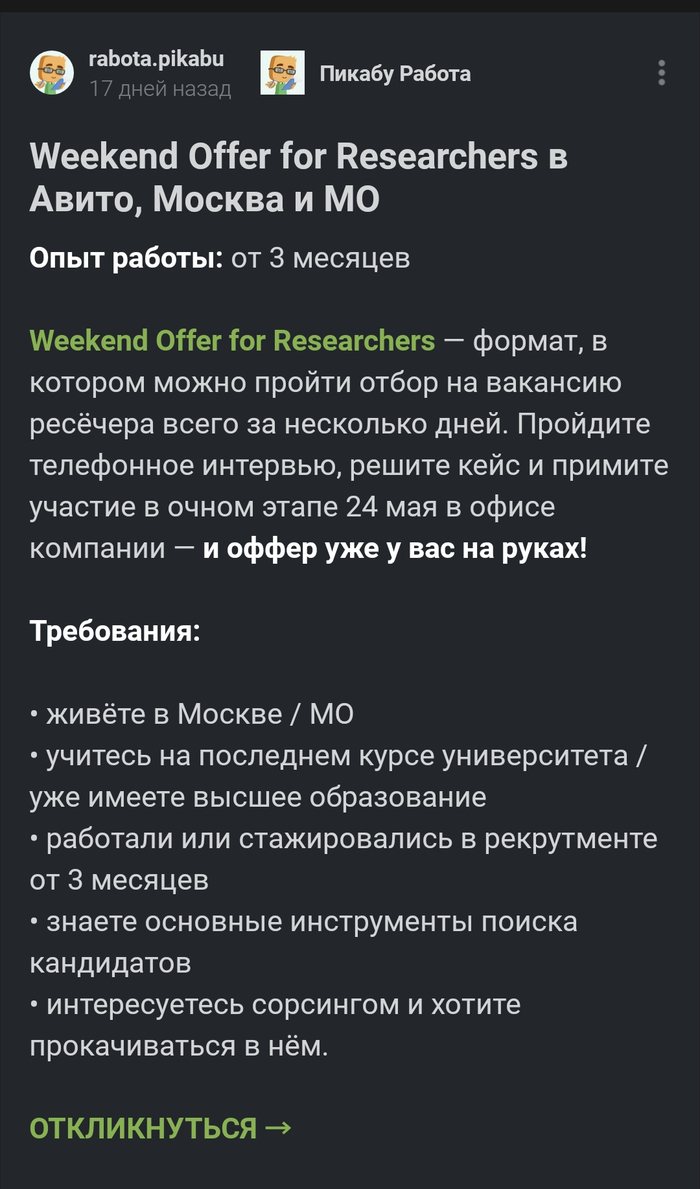Open the post's three-dot overflow menu
Screen dimensions: 700x1189
click(661, 73)
